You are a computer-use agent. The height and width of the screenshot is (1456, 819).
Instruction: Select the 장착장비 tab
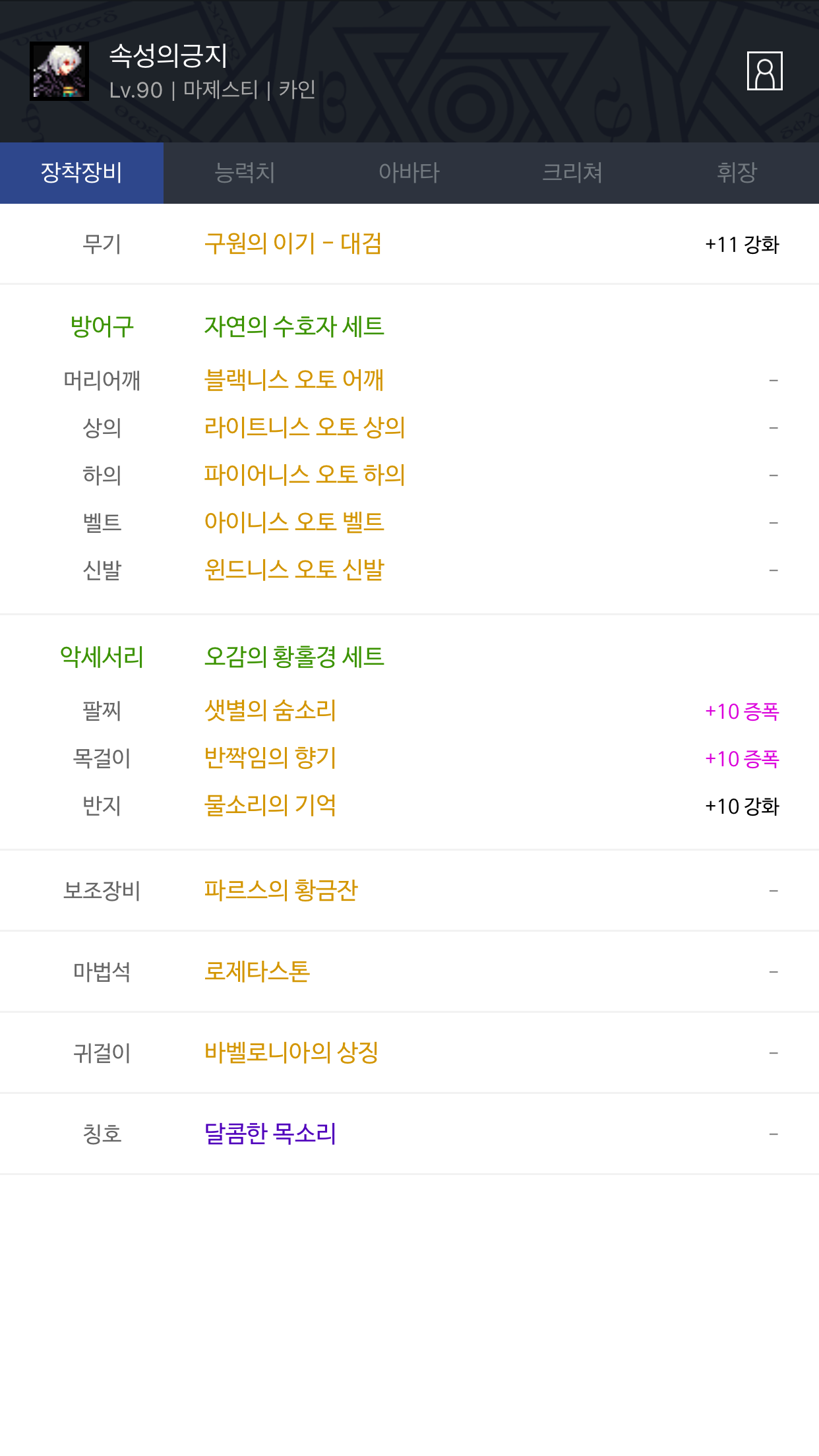tap(82, 173)
